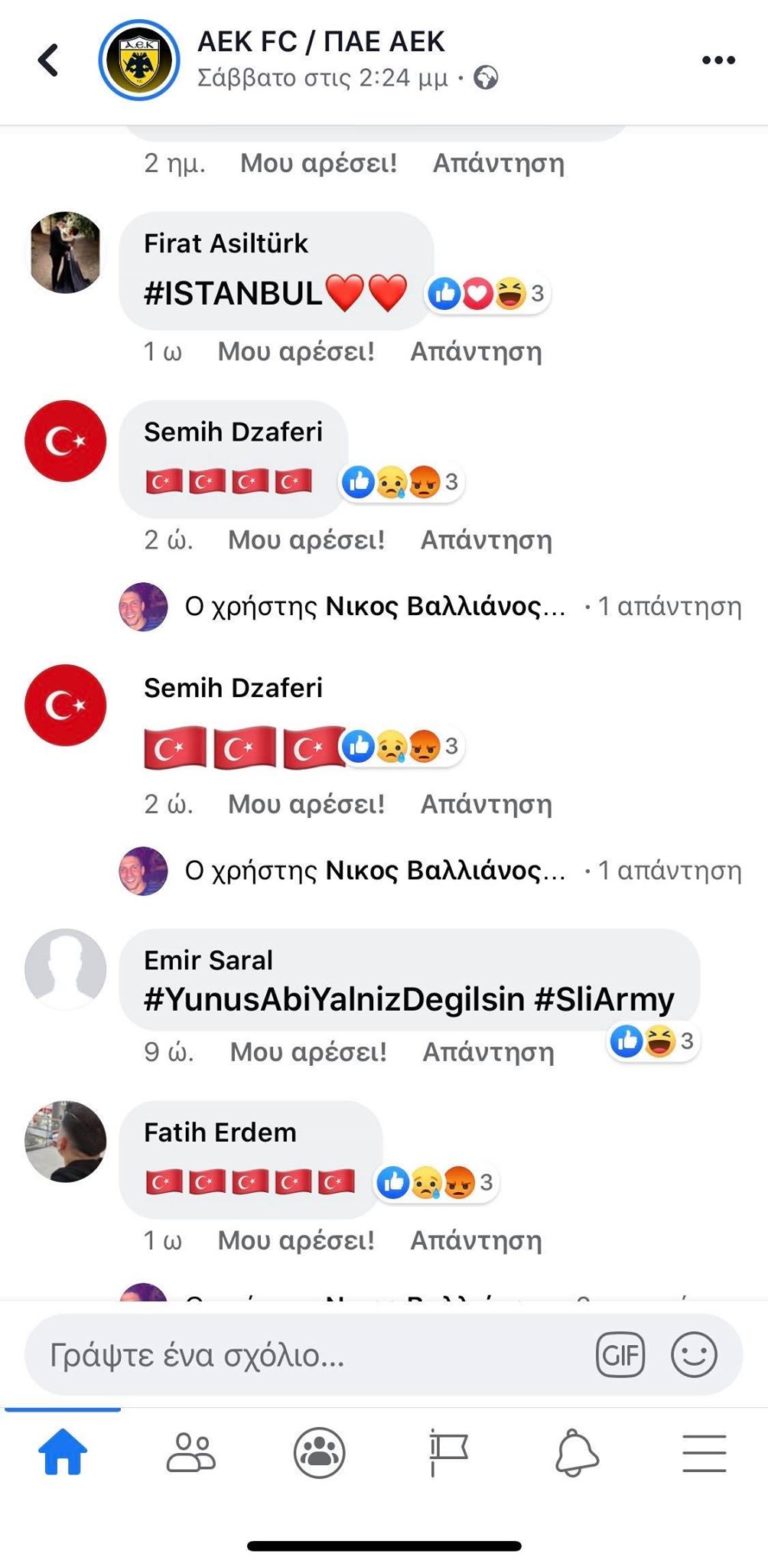Viewport: 768px width, 1567px height.
Task: View reactions on Emir Saral's comment
Action: pos(655,1042)
